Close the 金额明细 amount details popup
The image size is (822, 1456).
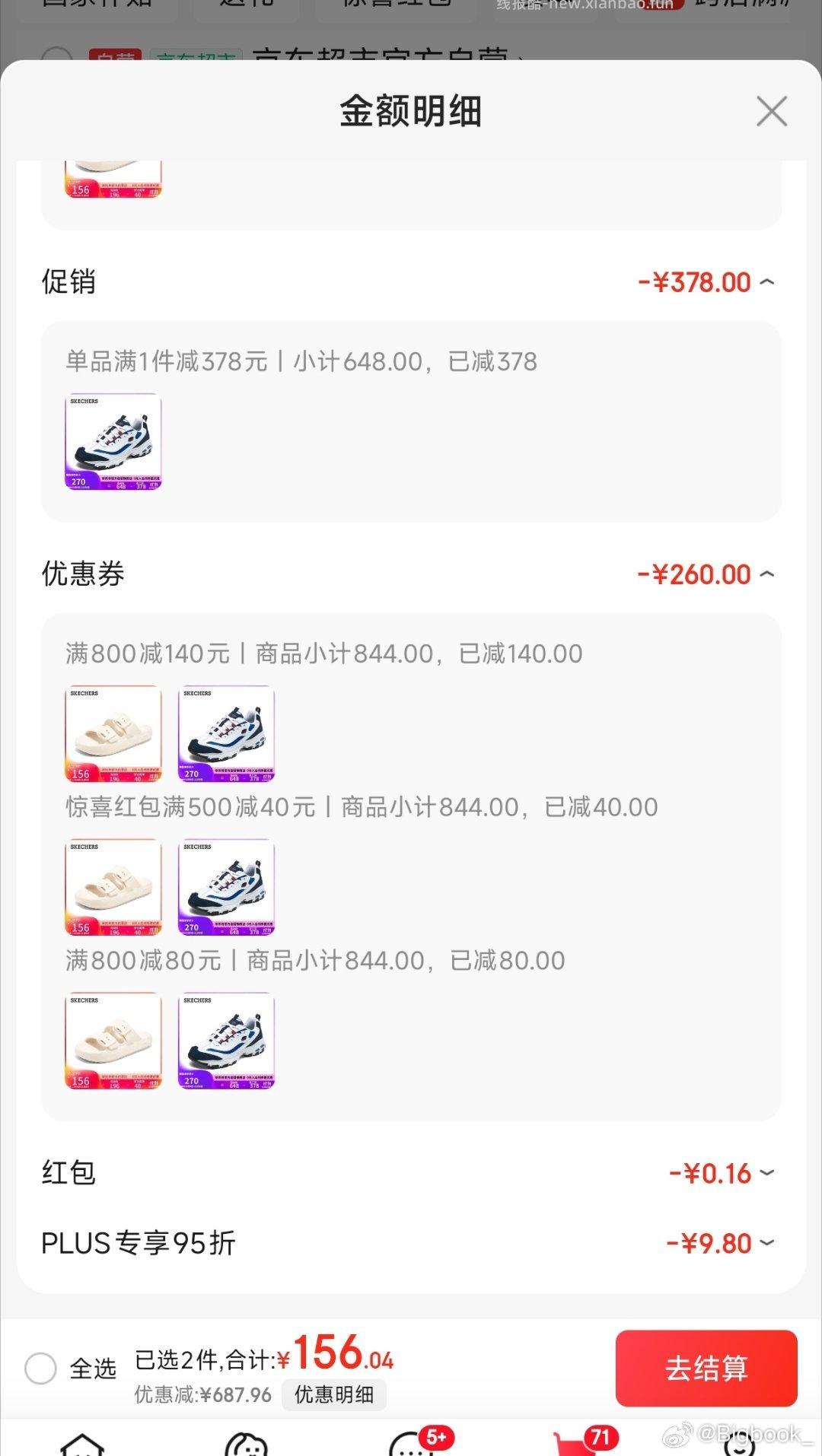tap(771, 110)
